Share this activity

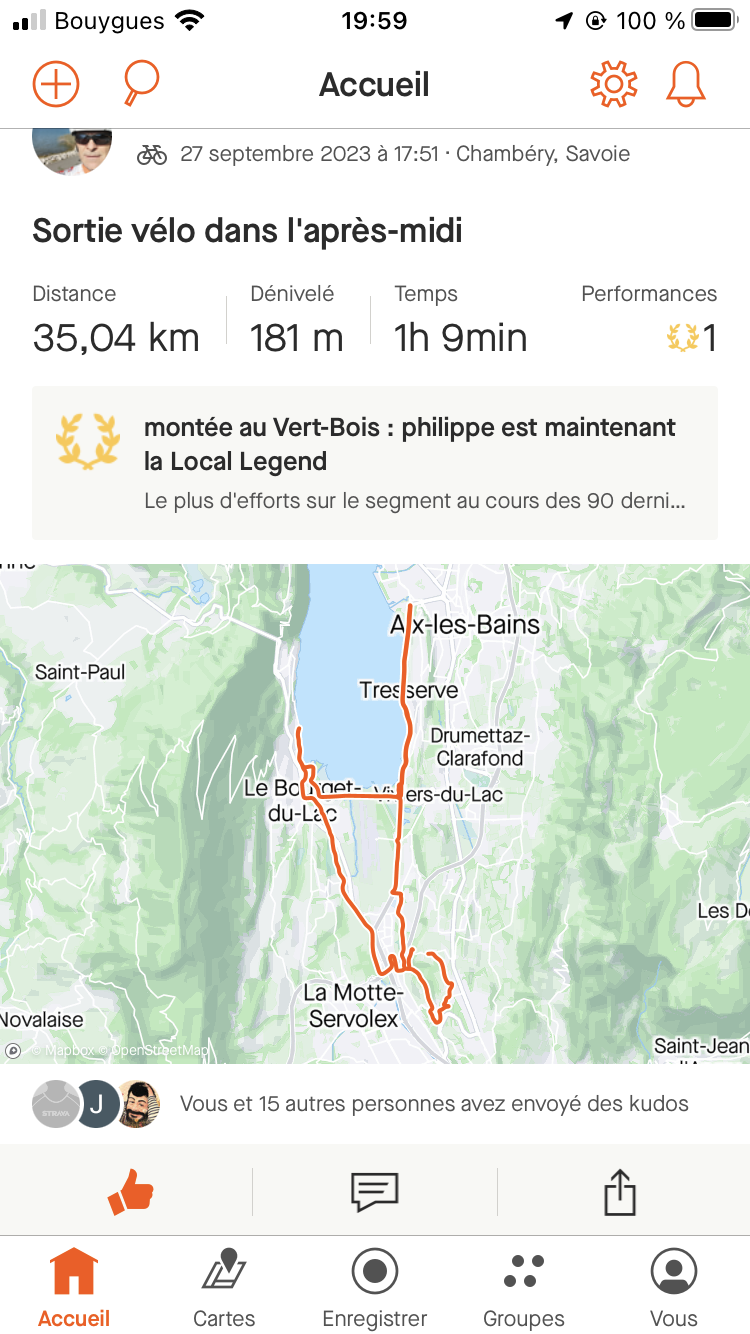click(x=620, y=1192)
